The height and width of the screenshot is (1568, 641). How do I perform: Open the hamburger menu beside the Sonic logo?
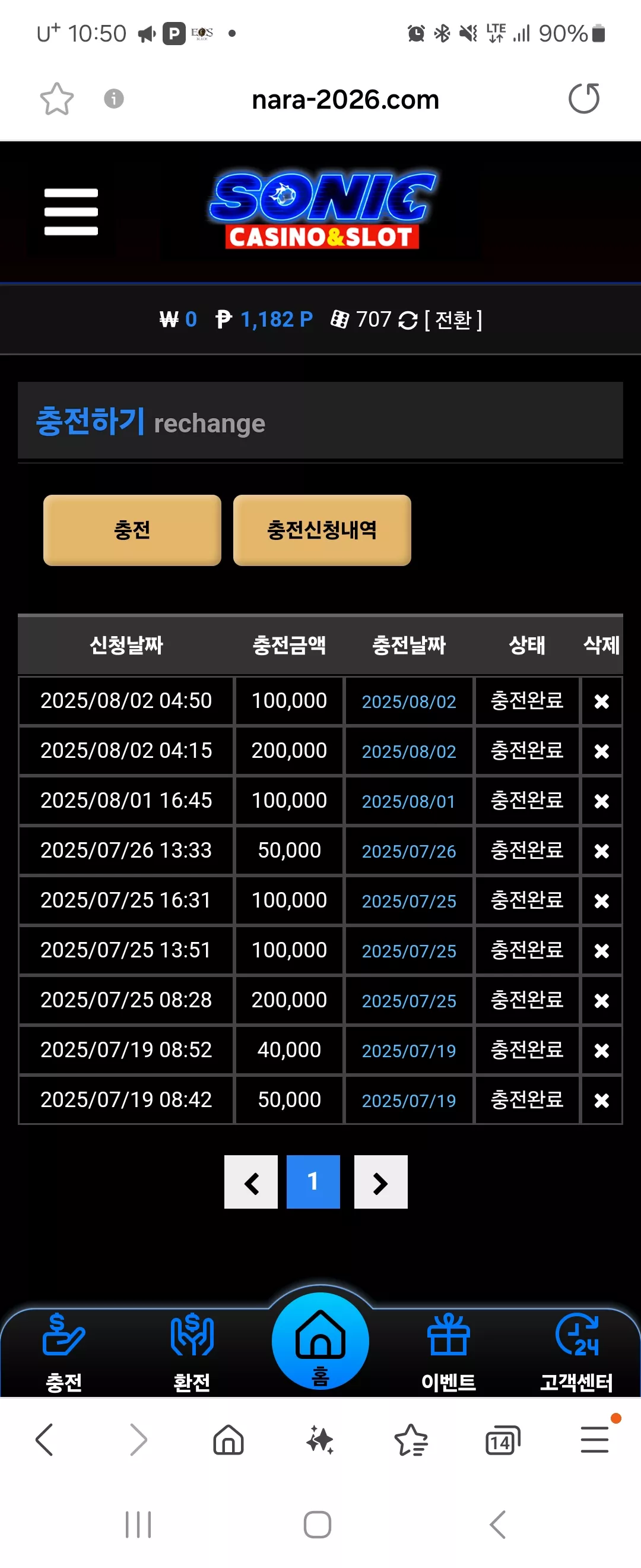[x=71, y=212]
